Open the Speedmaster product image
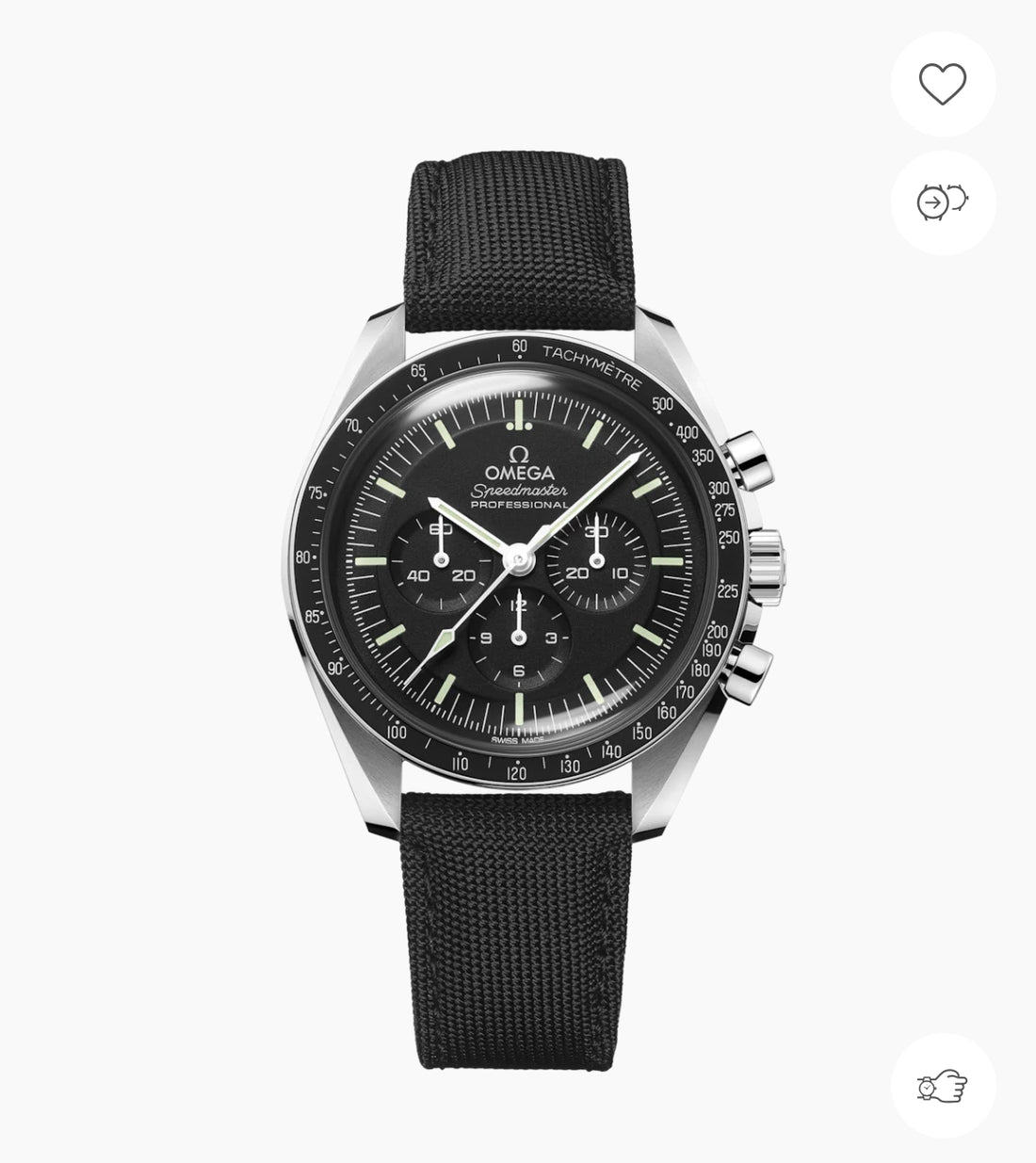 click(x=518, y=565)
